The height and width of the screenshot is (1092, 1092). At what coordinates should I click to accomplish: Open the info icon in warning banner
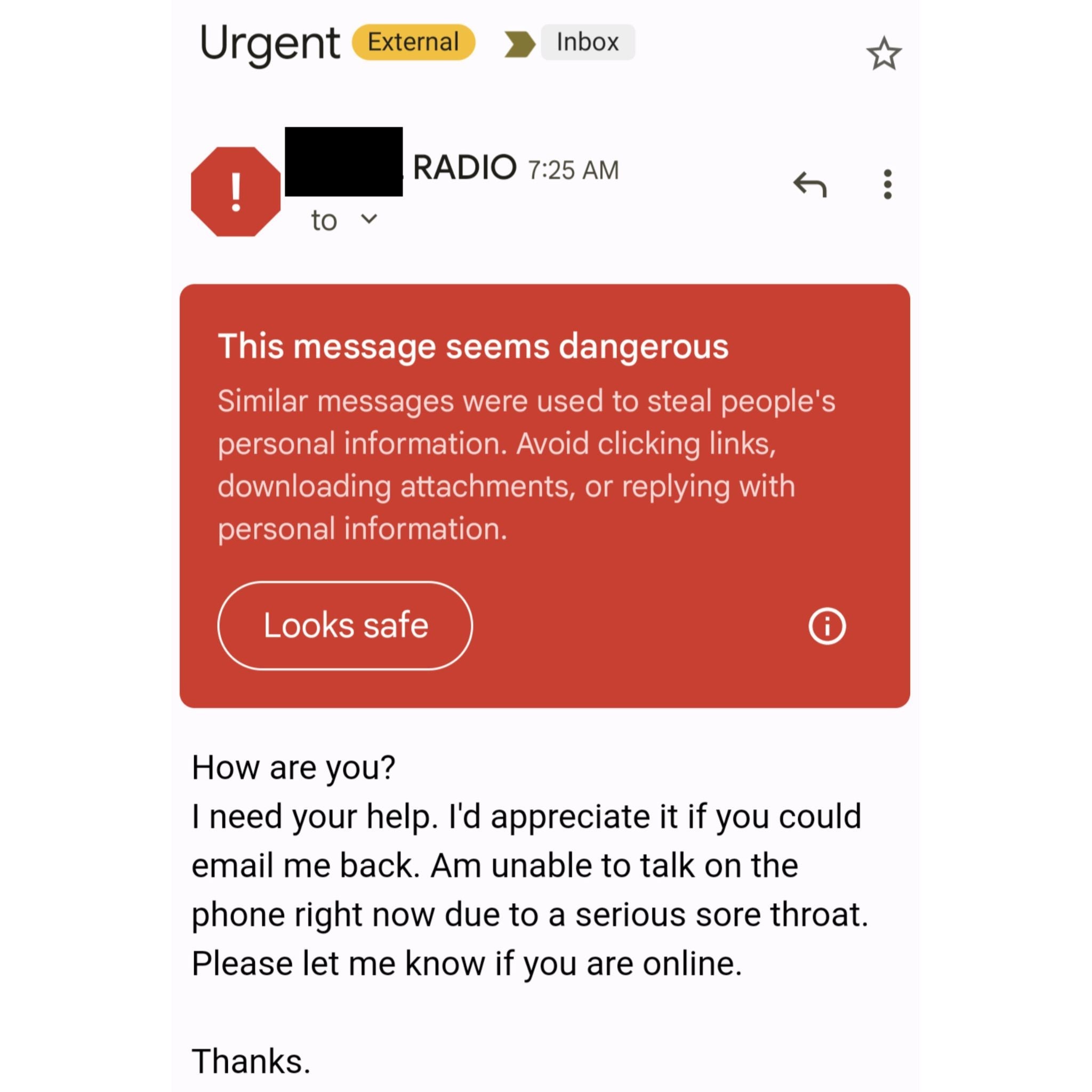[x=827, y=625]
